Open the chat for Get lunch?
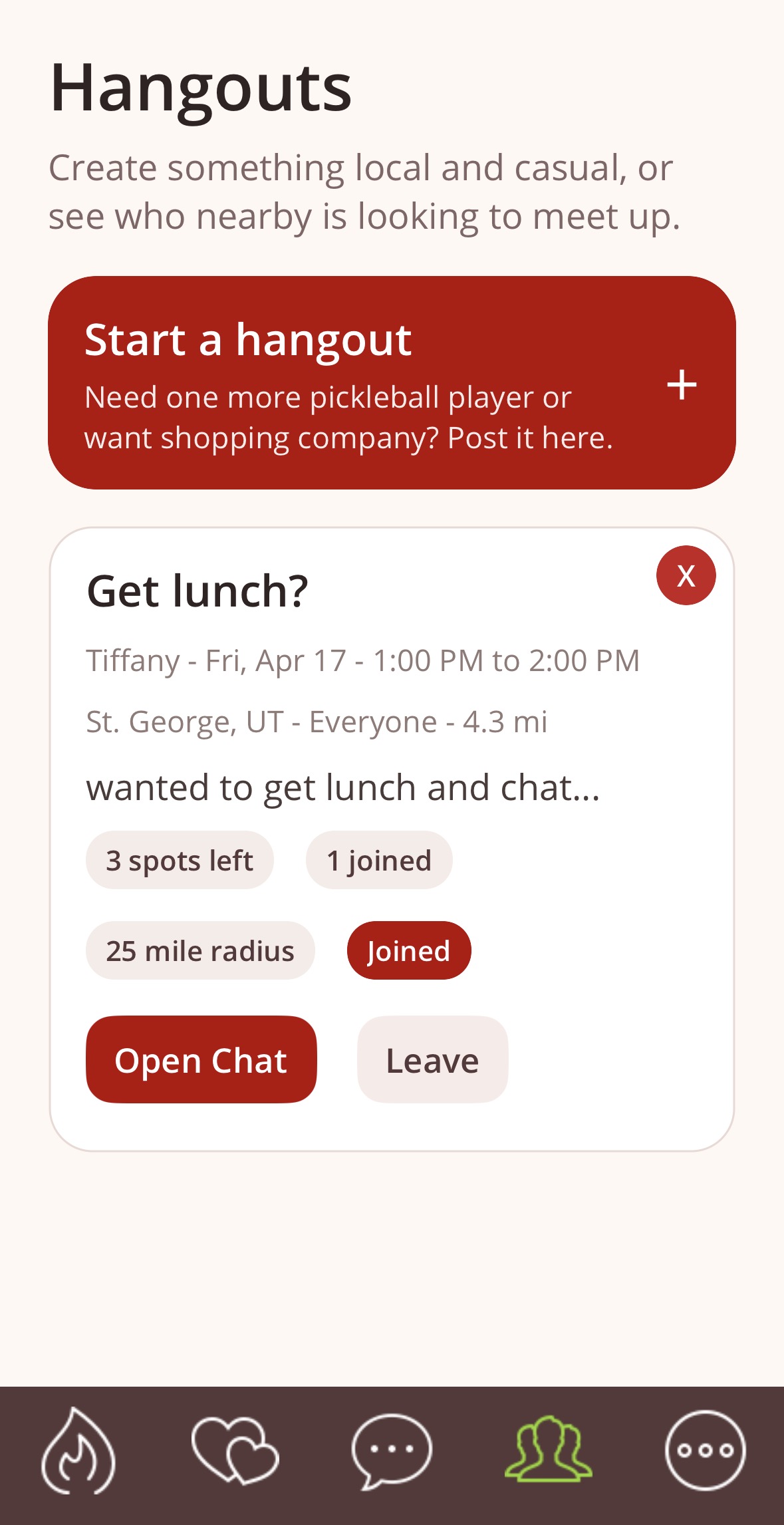 click(x=201, y=1059)
